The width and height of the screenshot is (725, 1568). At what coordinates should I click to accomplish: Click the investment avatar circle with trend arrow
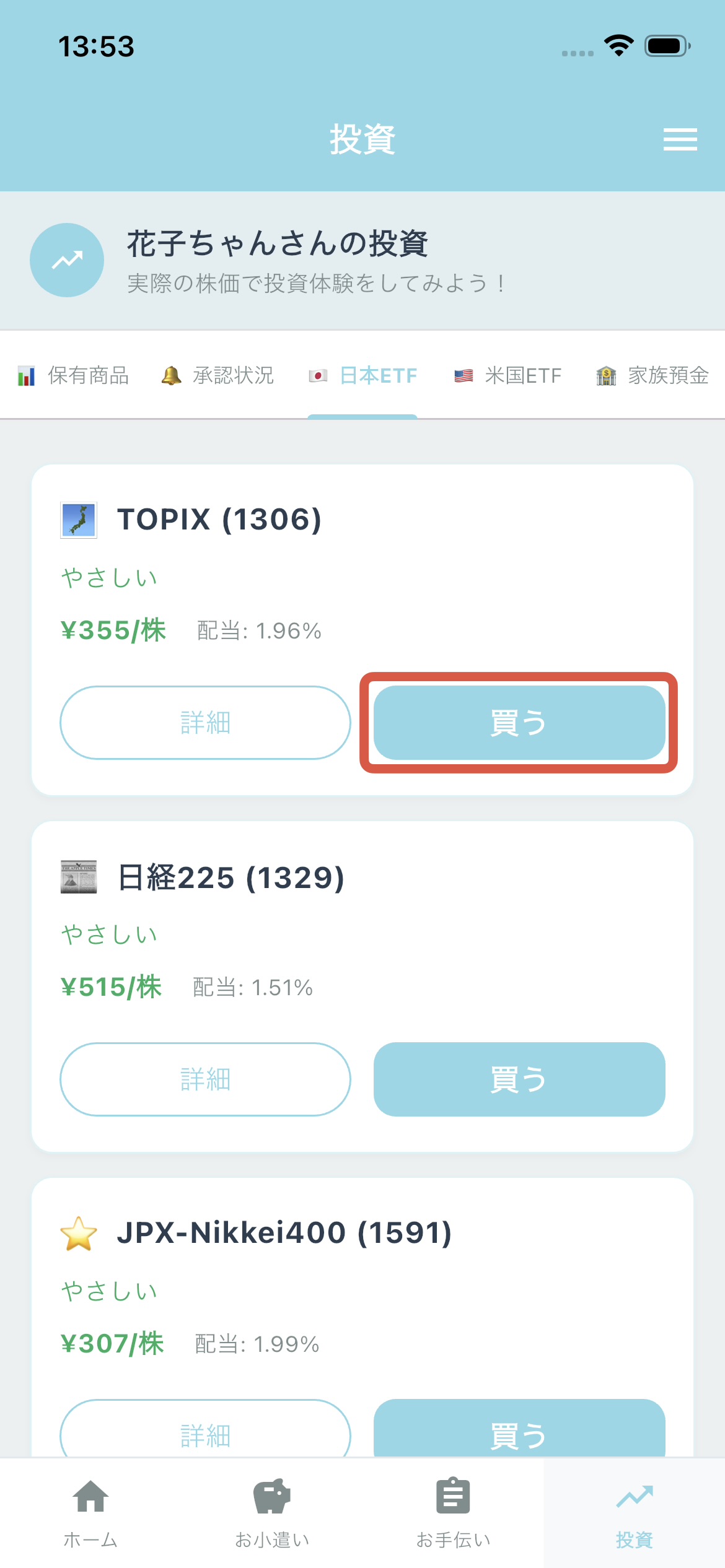coord(67,260)
